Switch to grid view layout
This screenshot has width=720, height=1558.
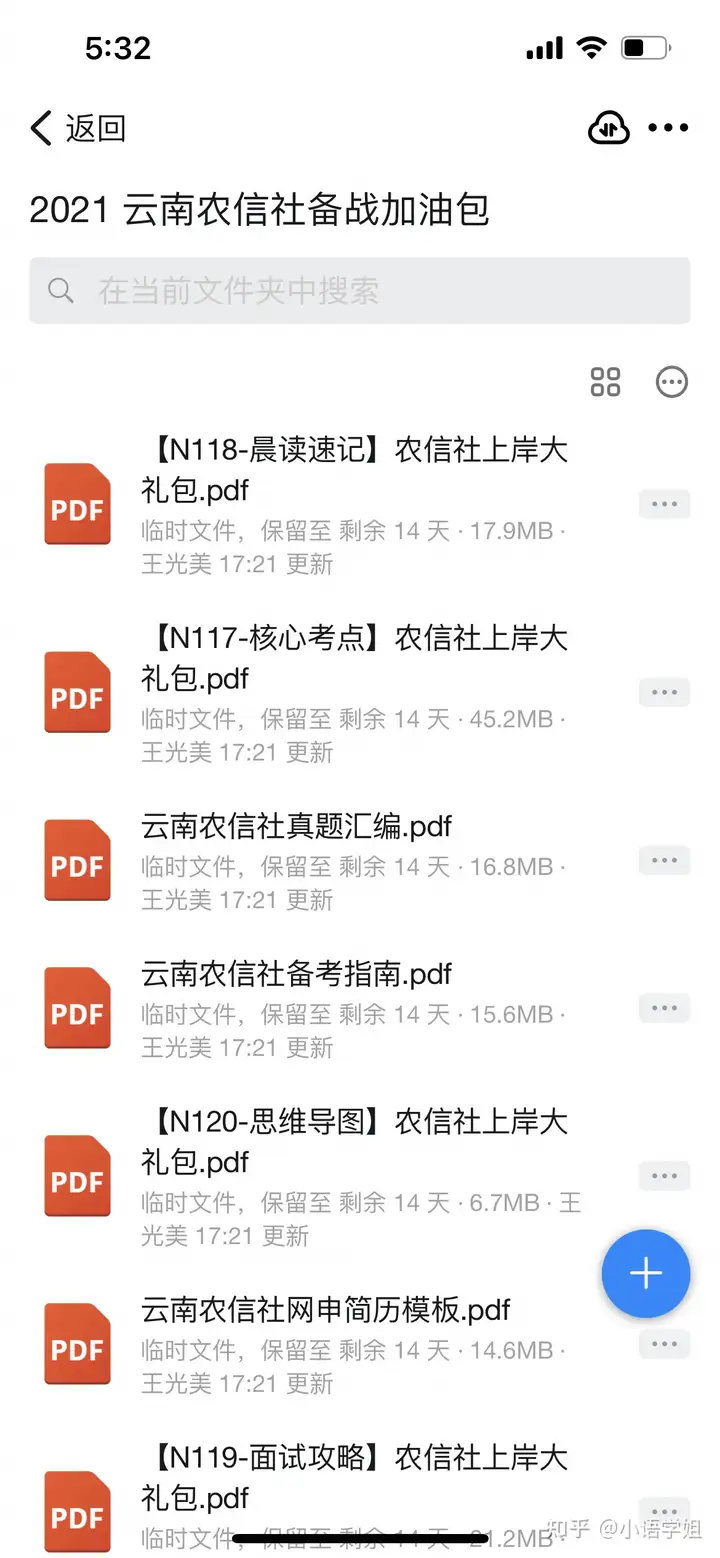point(606,382)
